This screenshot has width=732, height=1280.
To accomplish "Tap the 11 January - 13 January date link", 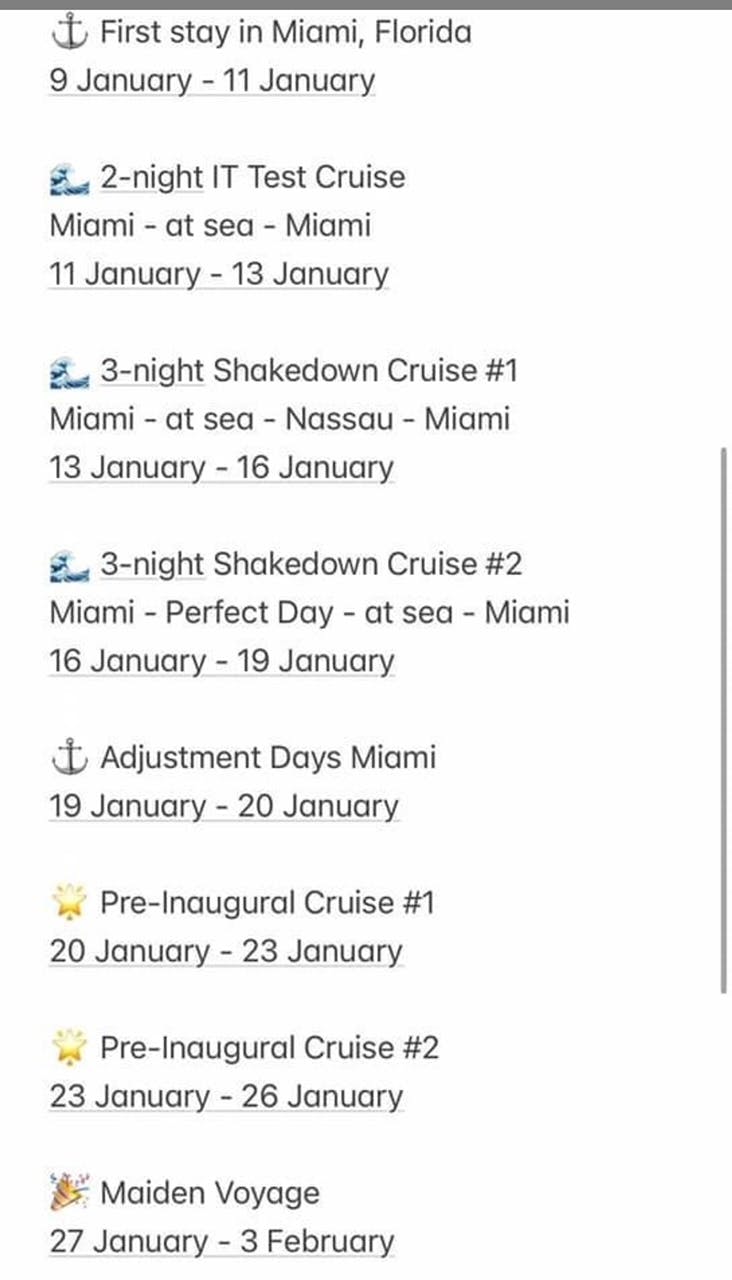I will (x=218, y=274).
